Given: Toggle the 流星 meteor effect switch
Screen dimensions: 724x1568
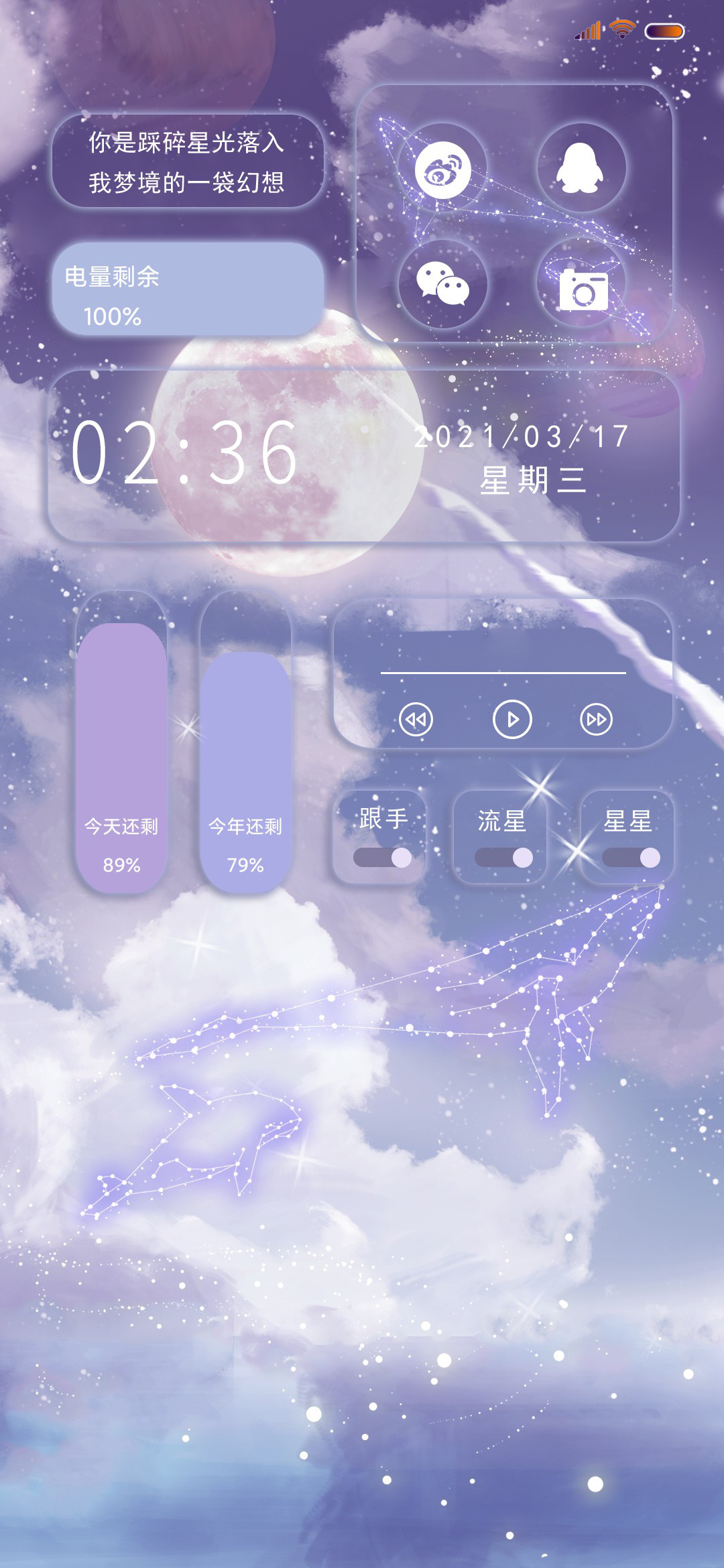Looking at the screenshot, I should (x=503, y=858).
